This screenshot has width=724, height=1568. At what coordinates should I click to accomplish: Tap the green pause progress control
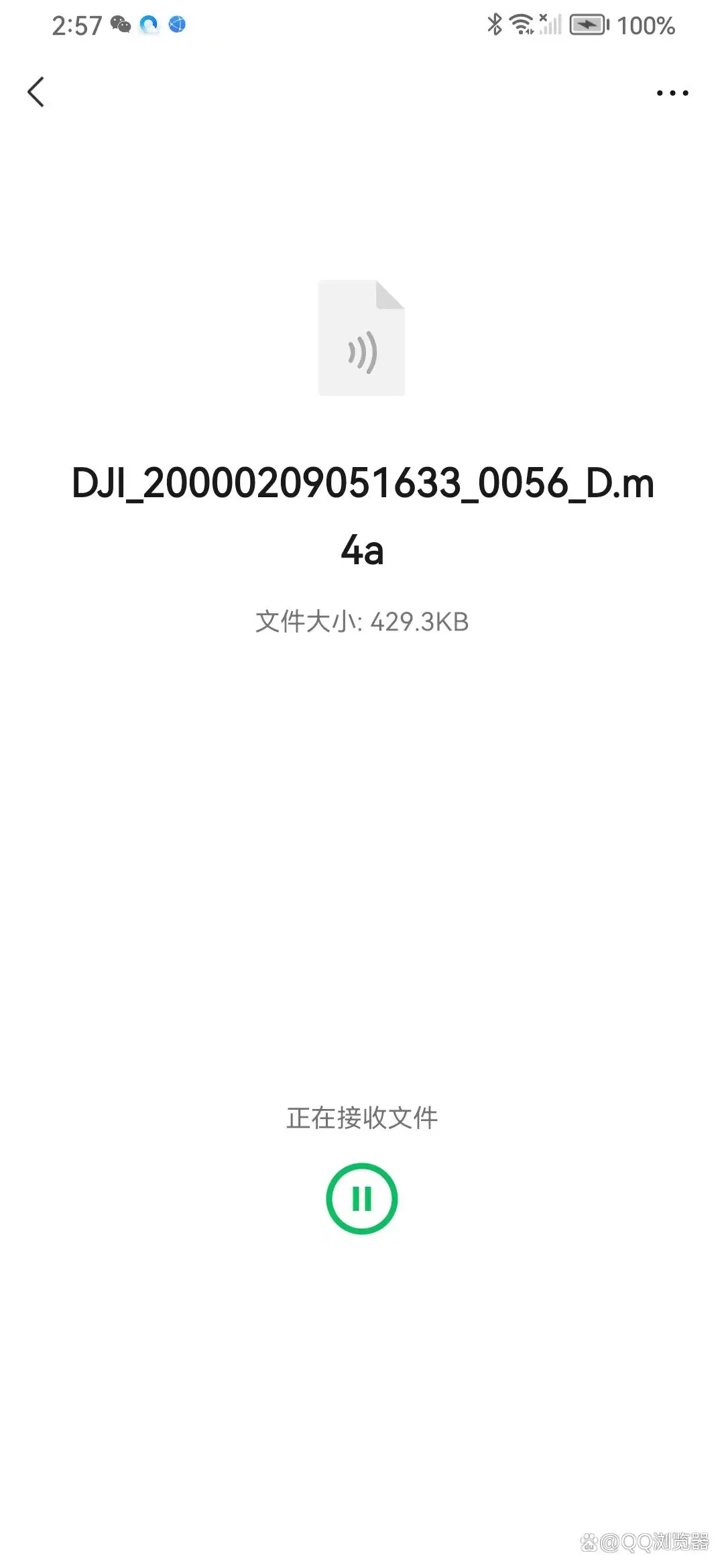362,1199
